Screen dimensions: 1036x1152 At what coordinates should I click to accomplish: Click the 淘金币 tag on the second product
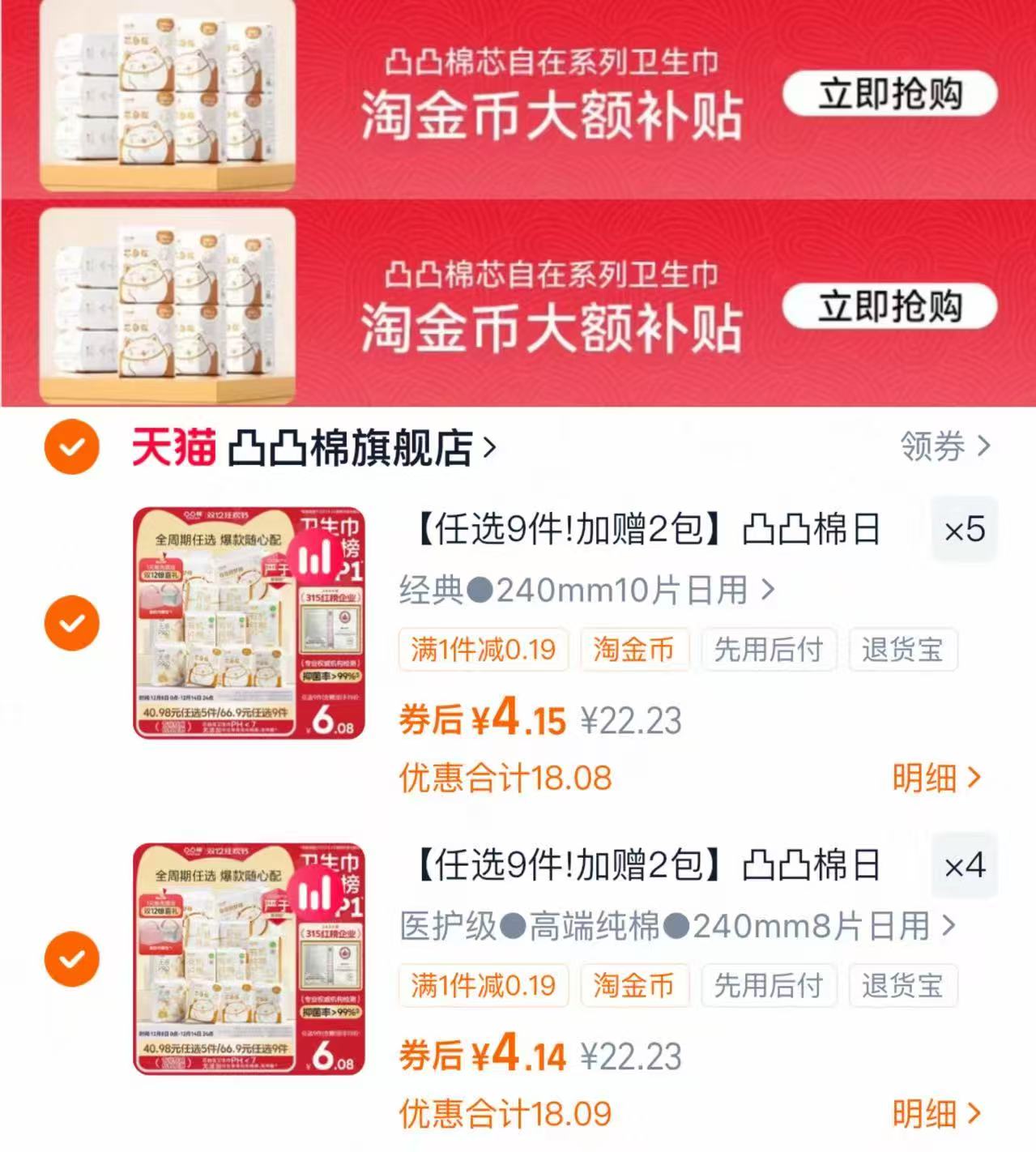pyautogui.click(x=635, y=986)
